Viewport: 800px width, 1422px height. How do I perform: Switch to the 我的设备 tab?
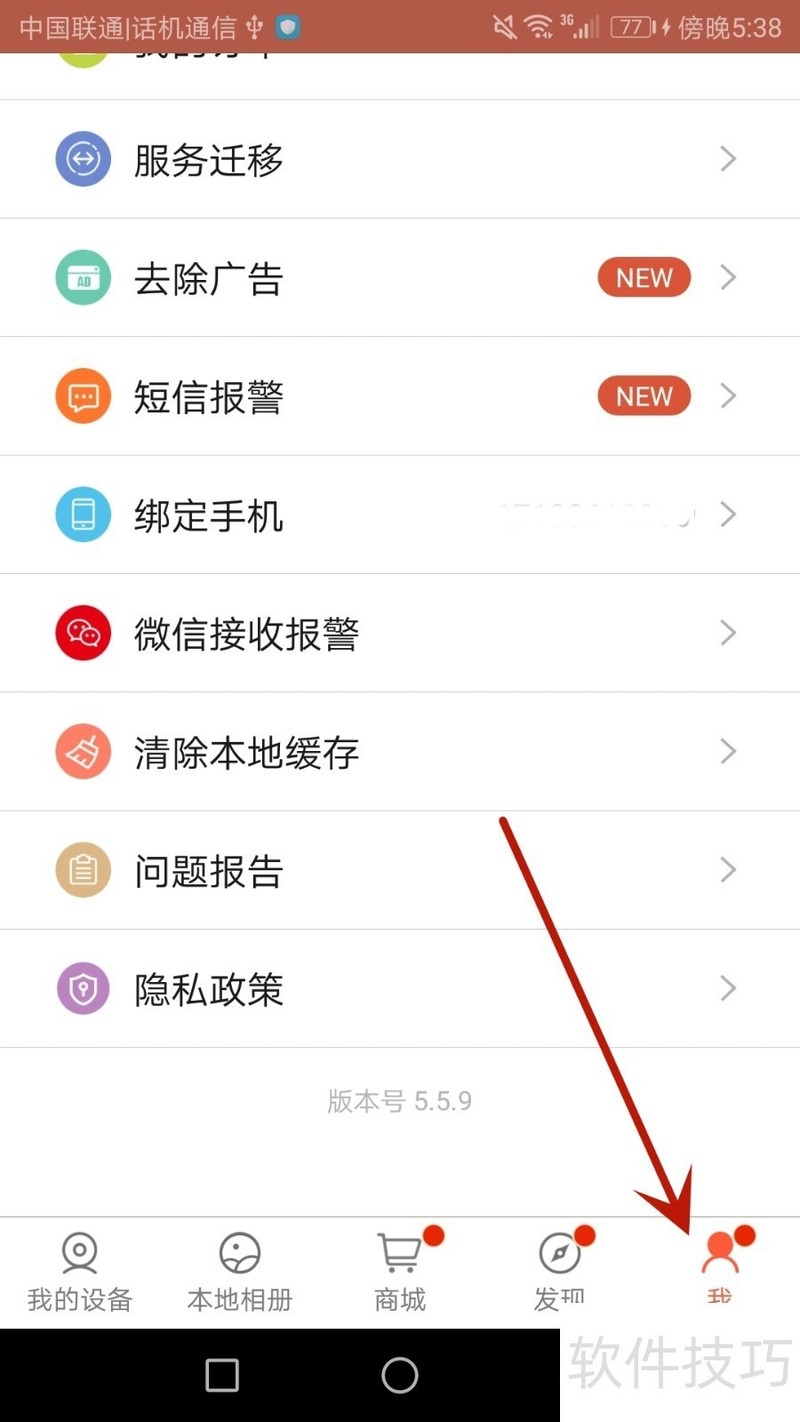click(x=80, y=1272)
